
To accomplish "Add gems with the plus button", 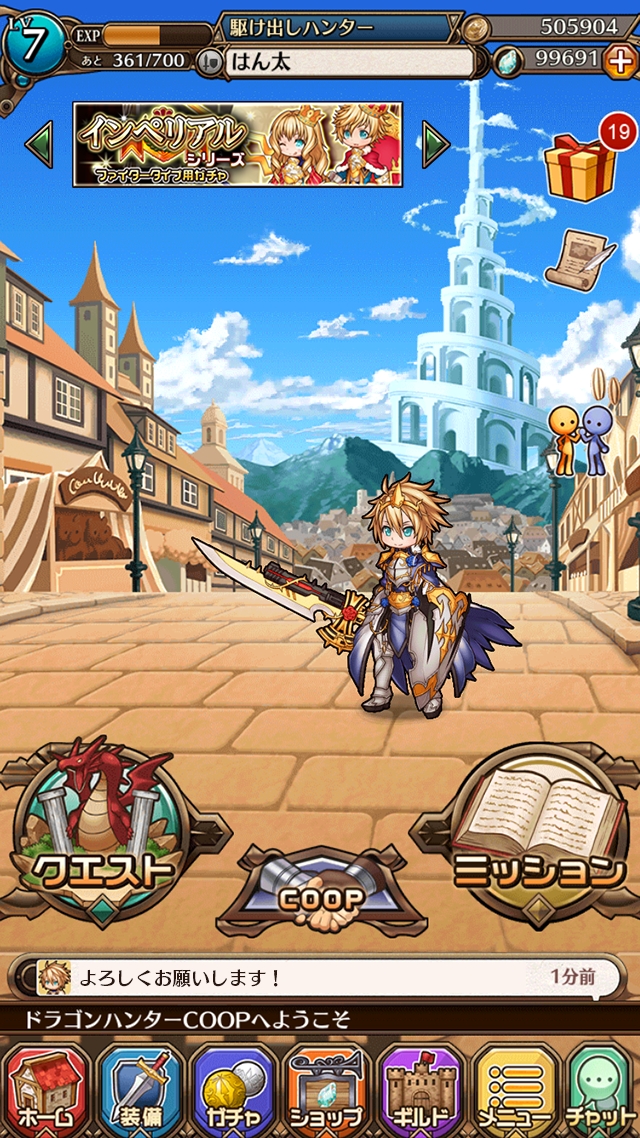I will [621, 62].
